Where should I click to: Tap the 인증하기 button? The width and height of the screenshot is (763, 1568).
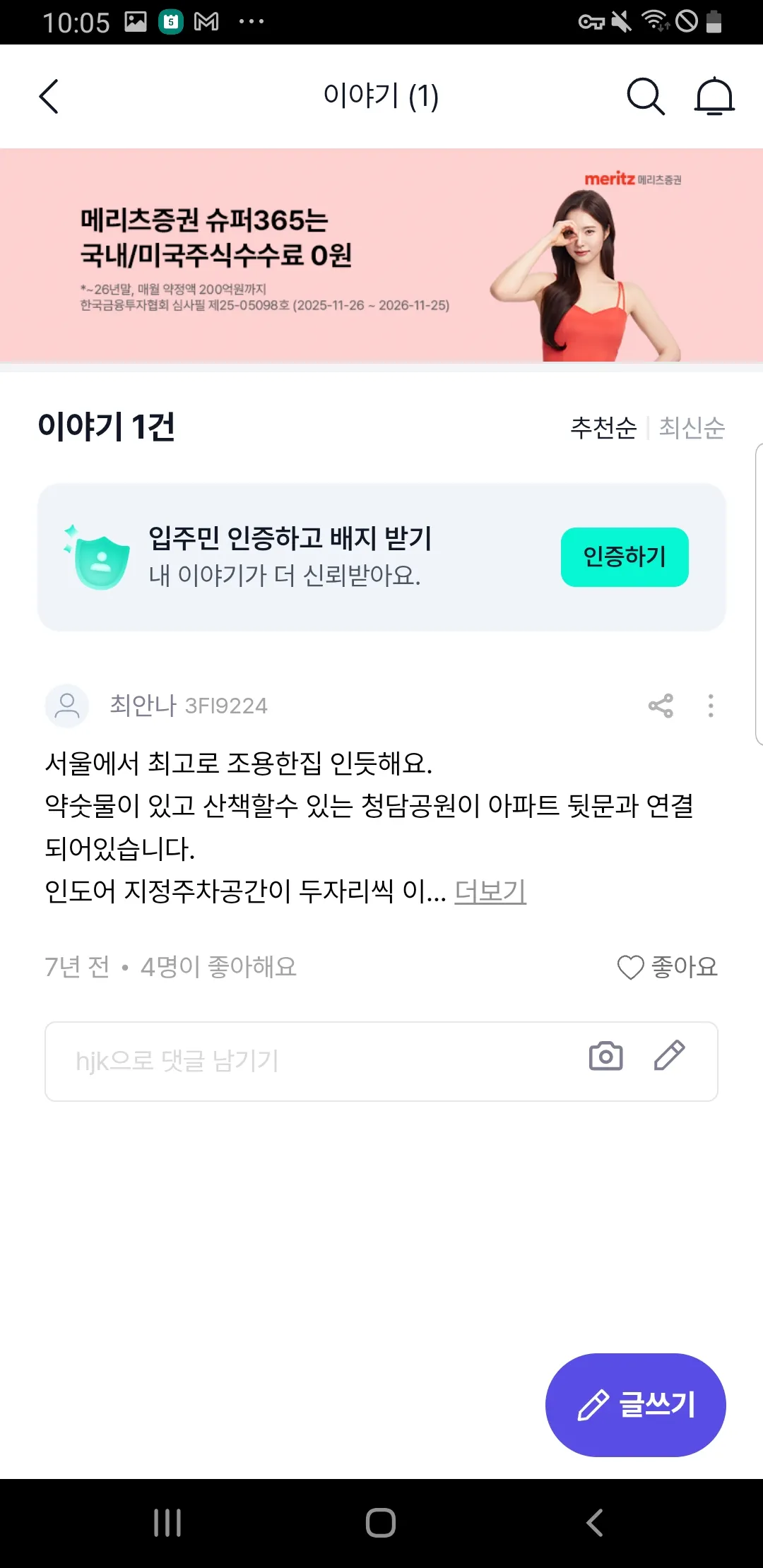625,557
